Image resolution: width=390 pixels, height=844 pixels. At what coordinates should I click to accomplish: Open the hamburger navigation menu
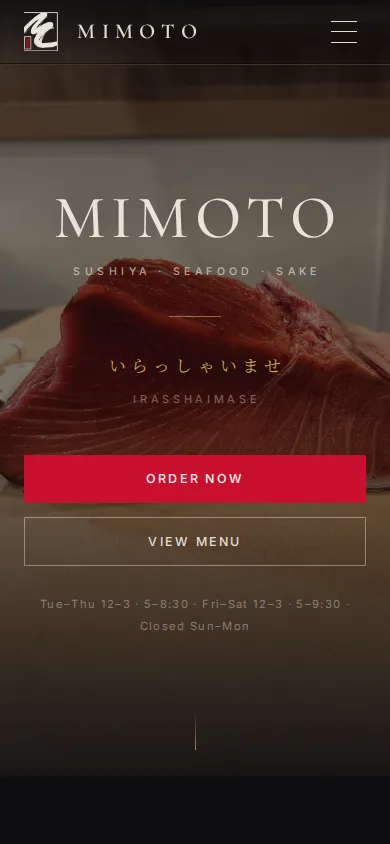click(x=344, y=32)
